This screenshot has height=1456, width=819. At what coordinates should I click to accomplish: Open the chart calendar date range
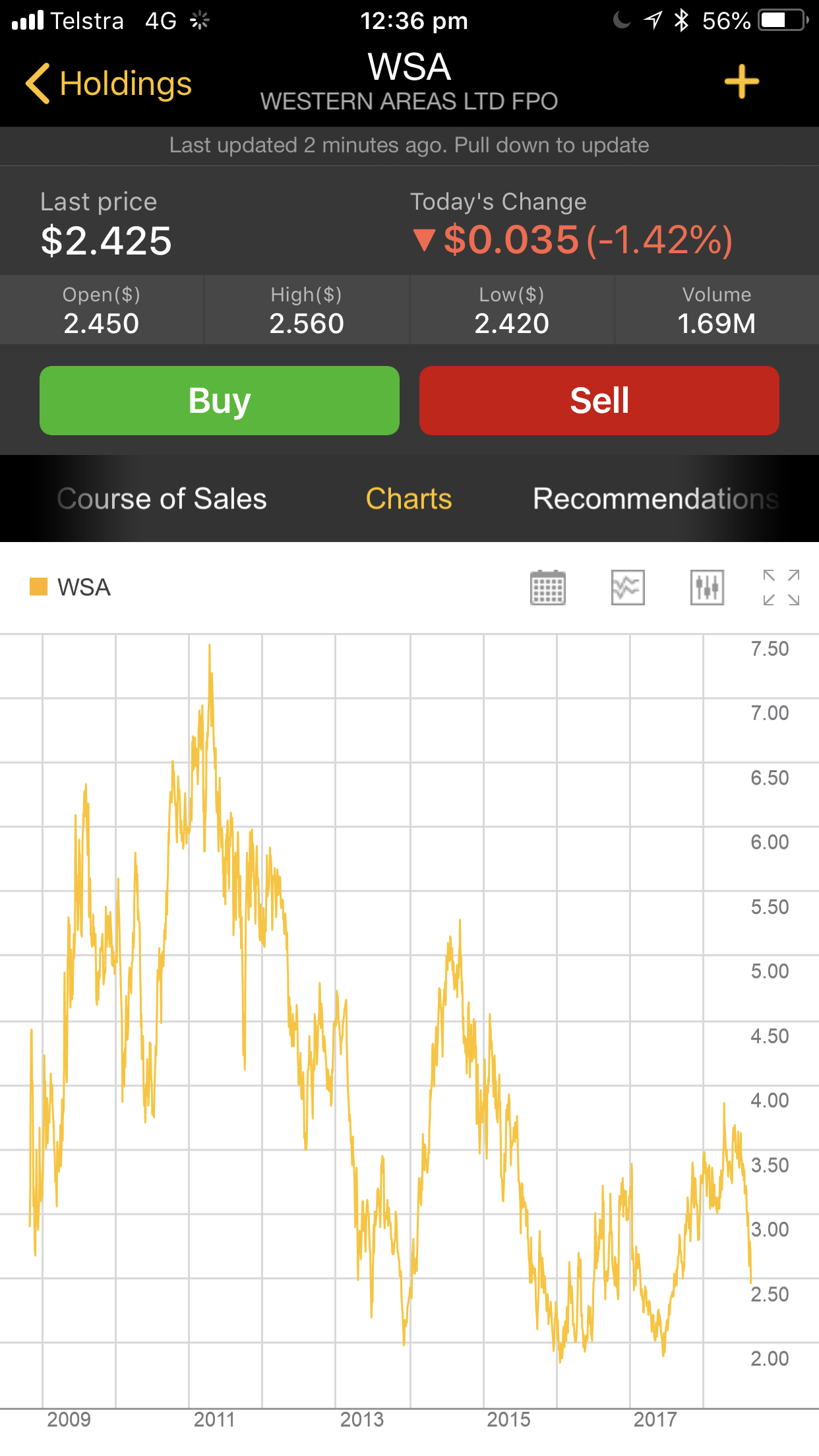click(548, 587)
